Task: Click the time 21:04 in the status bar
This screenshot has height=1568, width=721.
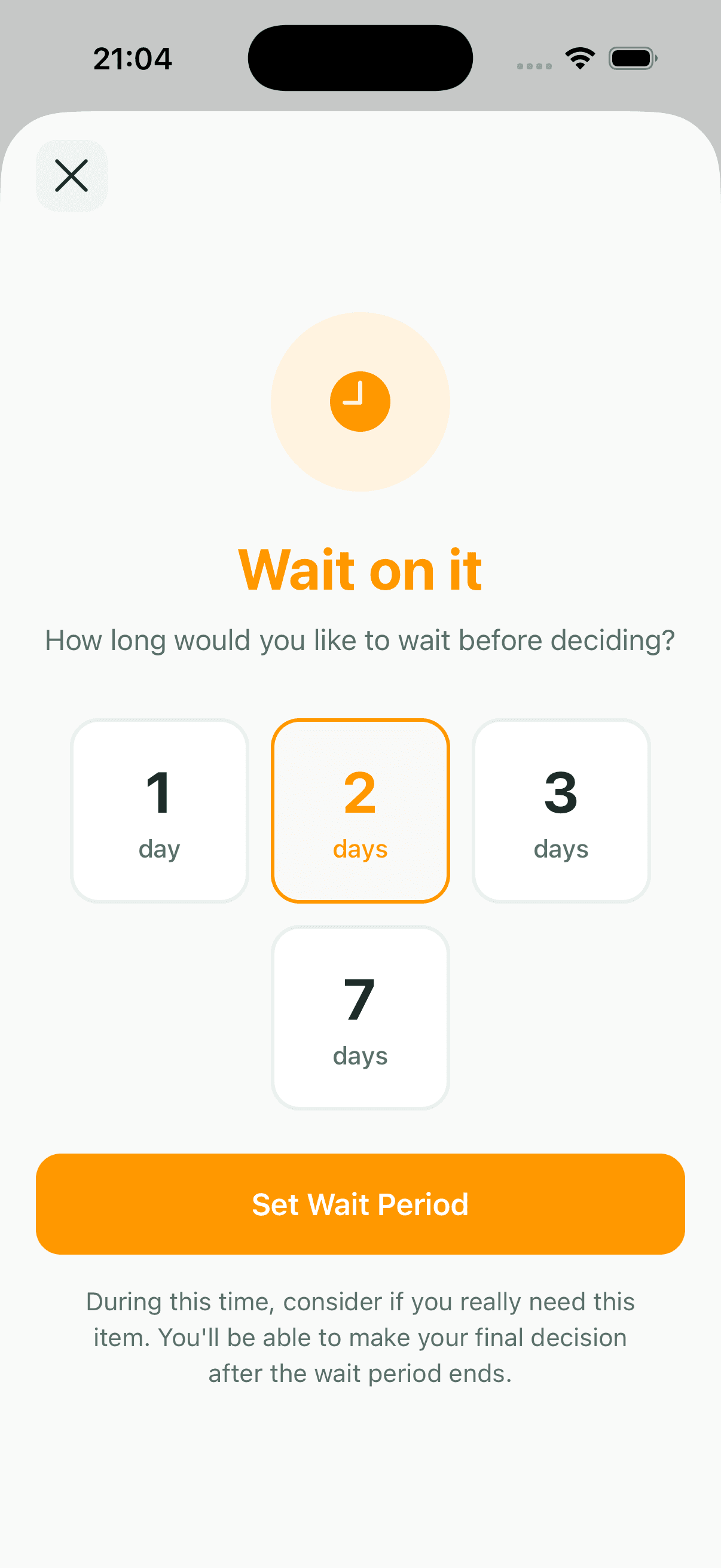Action: [x=133, y=59]
